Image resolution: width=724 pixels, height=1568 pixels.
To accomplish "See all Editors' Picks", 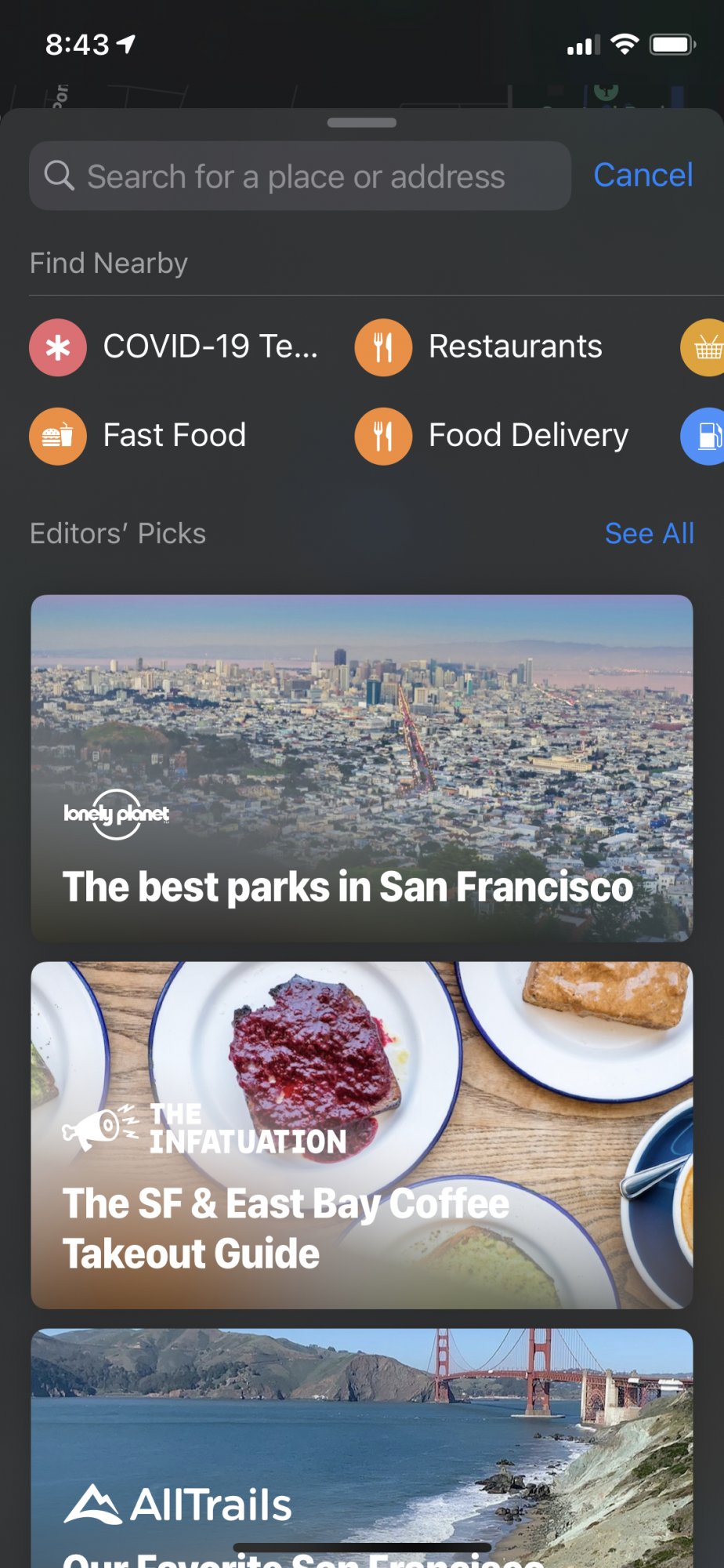I will click(x=649, y=534).
